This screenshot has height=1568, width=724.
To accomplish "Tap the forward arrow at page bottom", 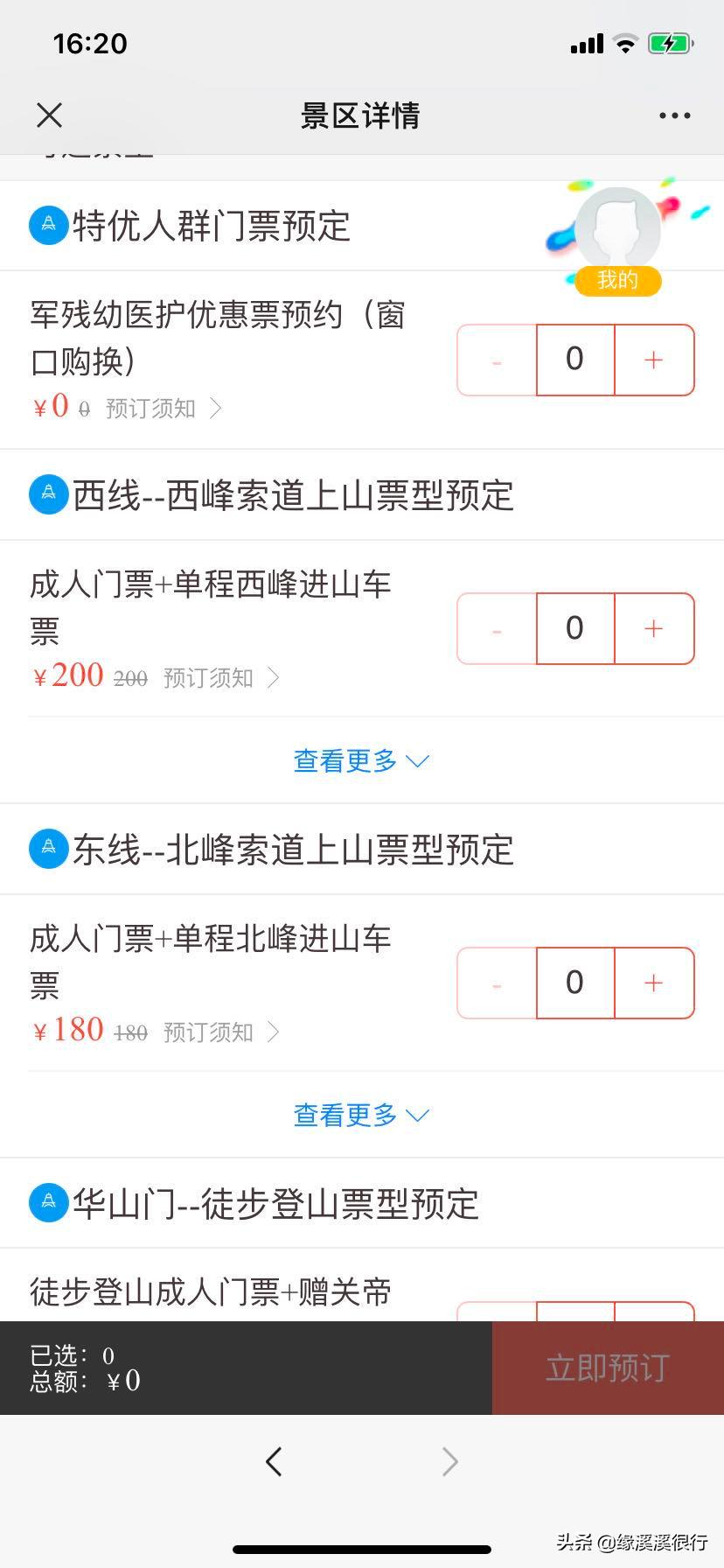I will (x=449, y=1460).
